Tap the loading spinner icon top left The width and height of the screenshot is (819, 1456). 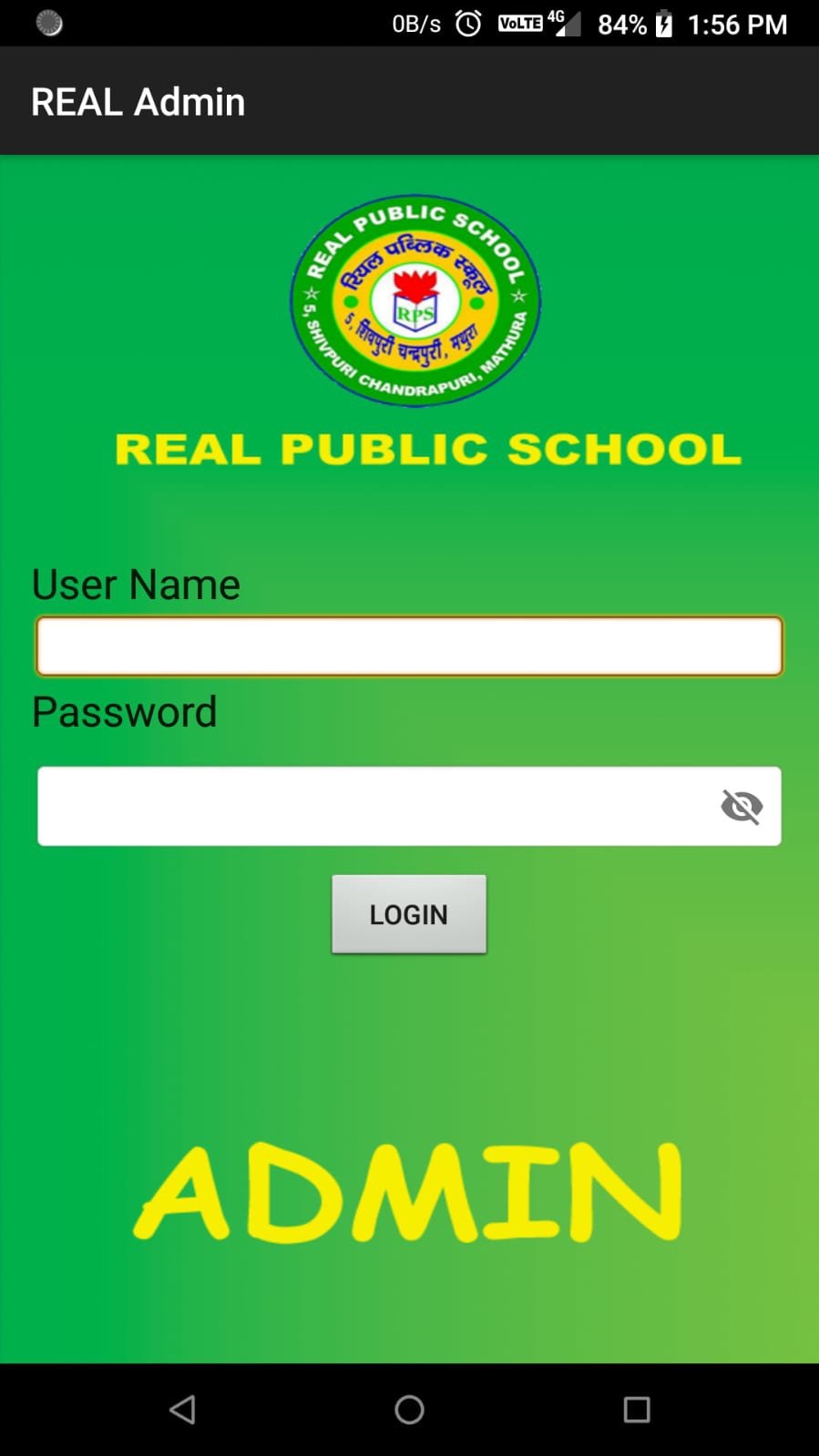(x=49, y=22)
